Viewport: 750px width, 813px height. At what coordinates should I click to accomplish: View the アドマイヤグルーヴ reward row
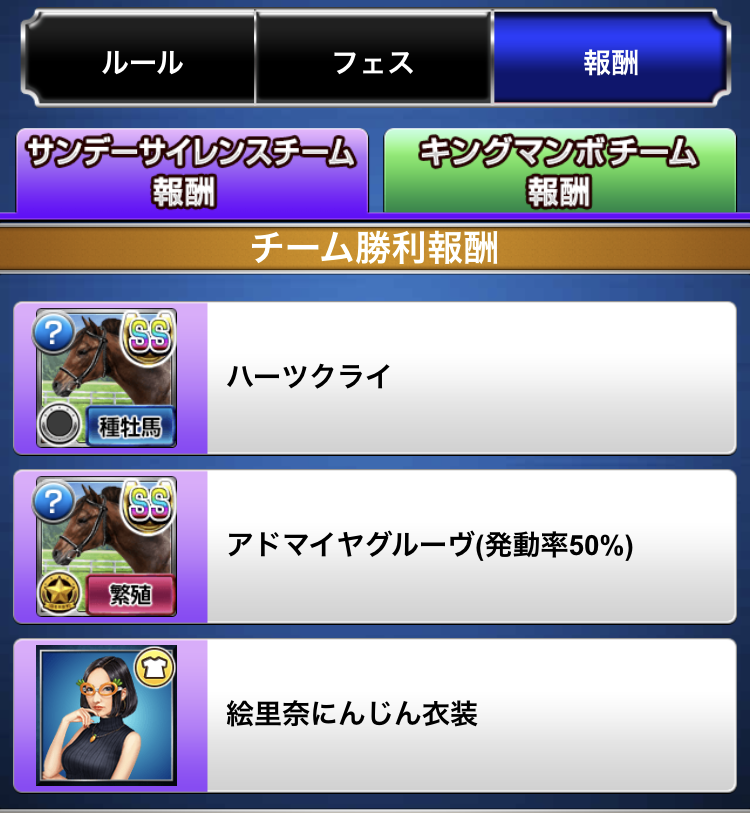click(x=470, y=546)
